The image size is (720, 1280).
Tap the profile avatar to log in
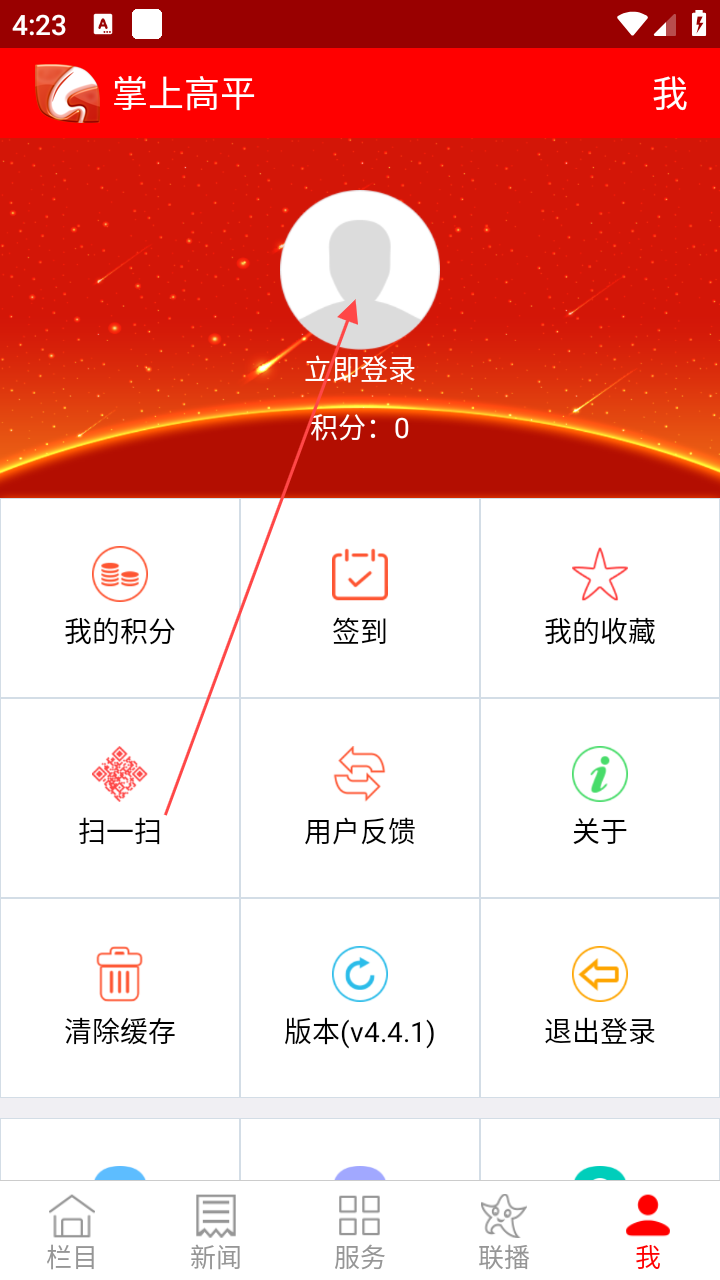[x=360, y=270]
